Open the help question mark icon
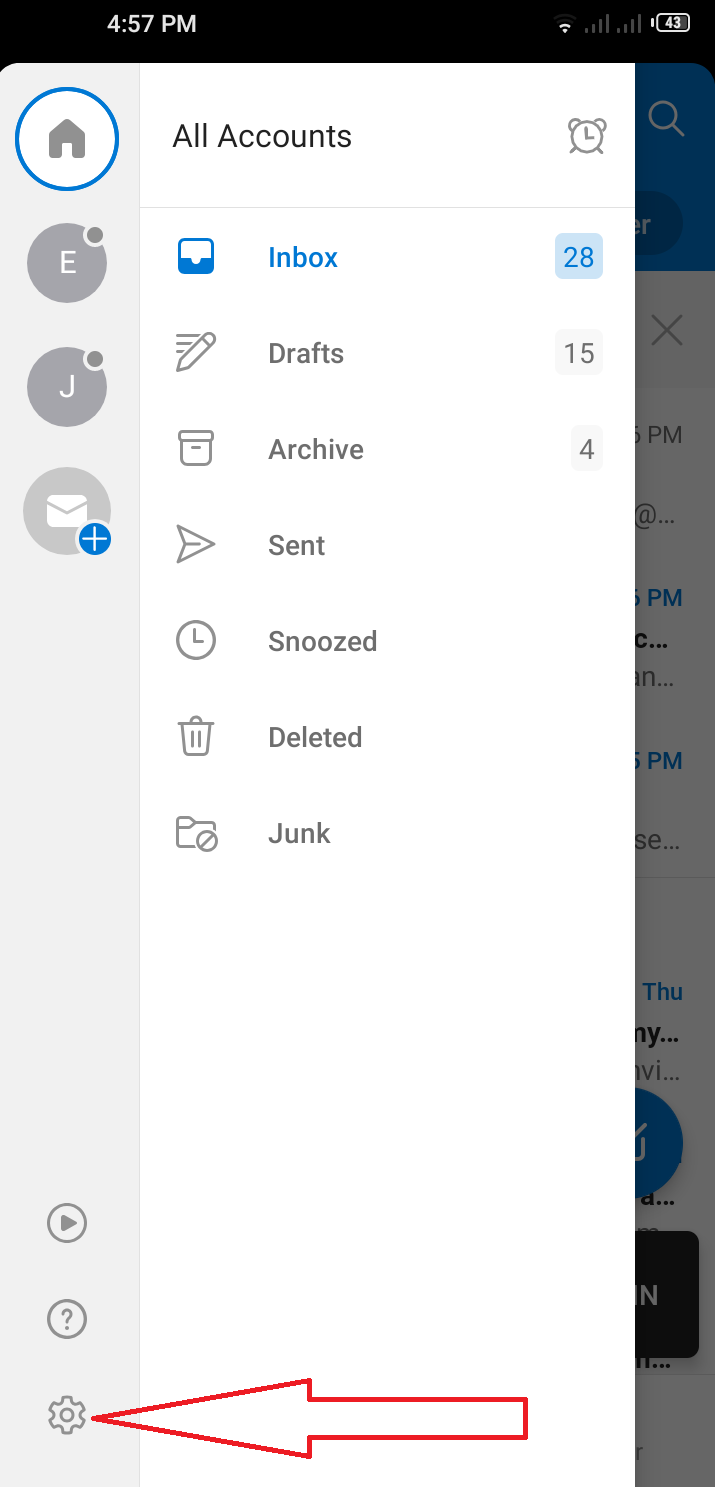Viewport: 717px width, 1489px height. 67,1320
